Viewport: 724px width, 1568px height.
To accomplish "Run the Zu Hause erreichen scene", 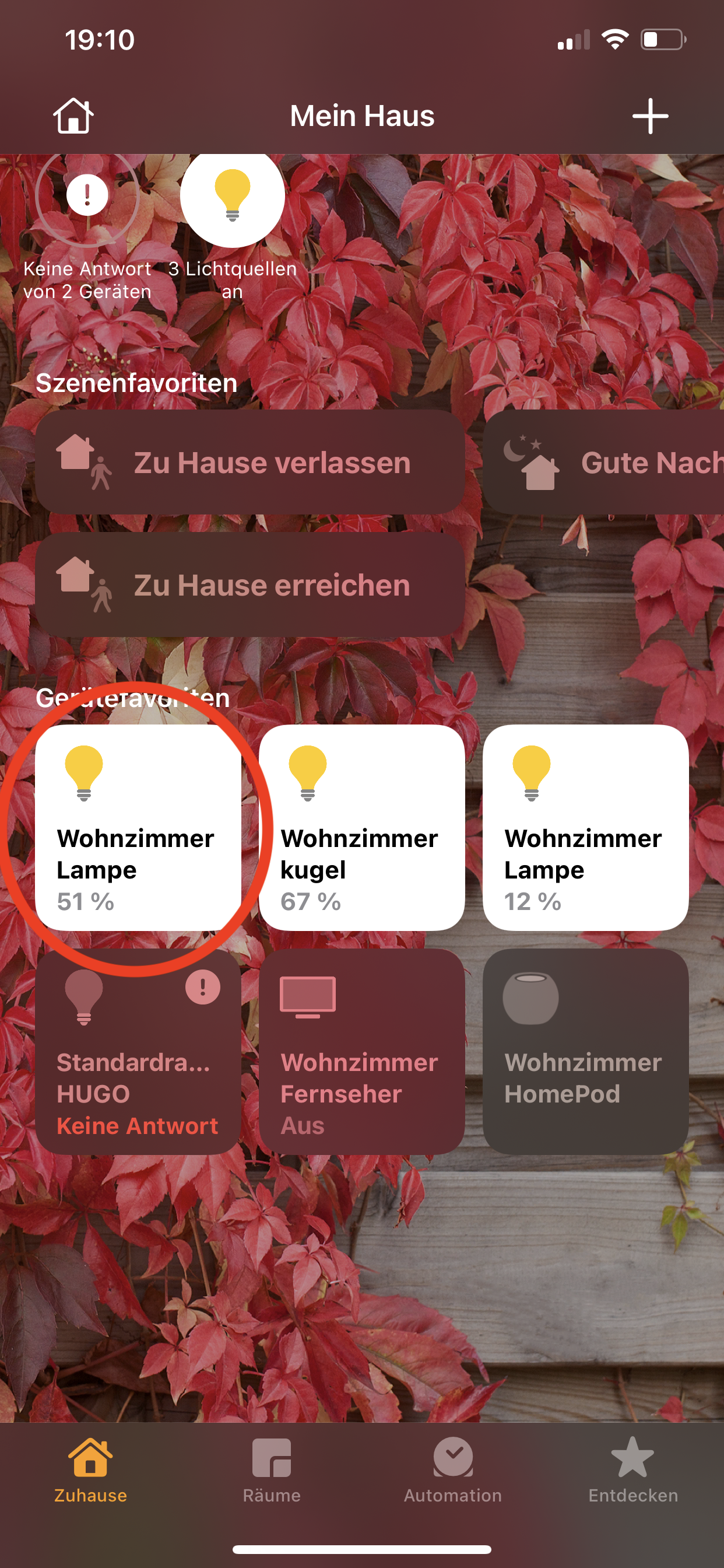I will (250, 585).
